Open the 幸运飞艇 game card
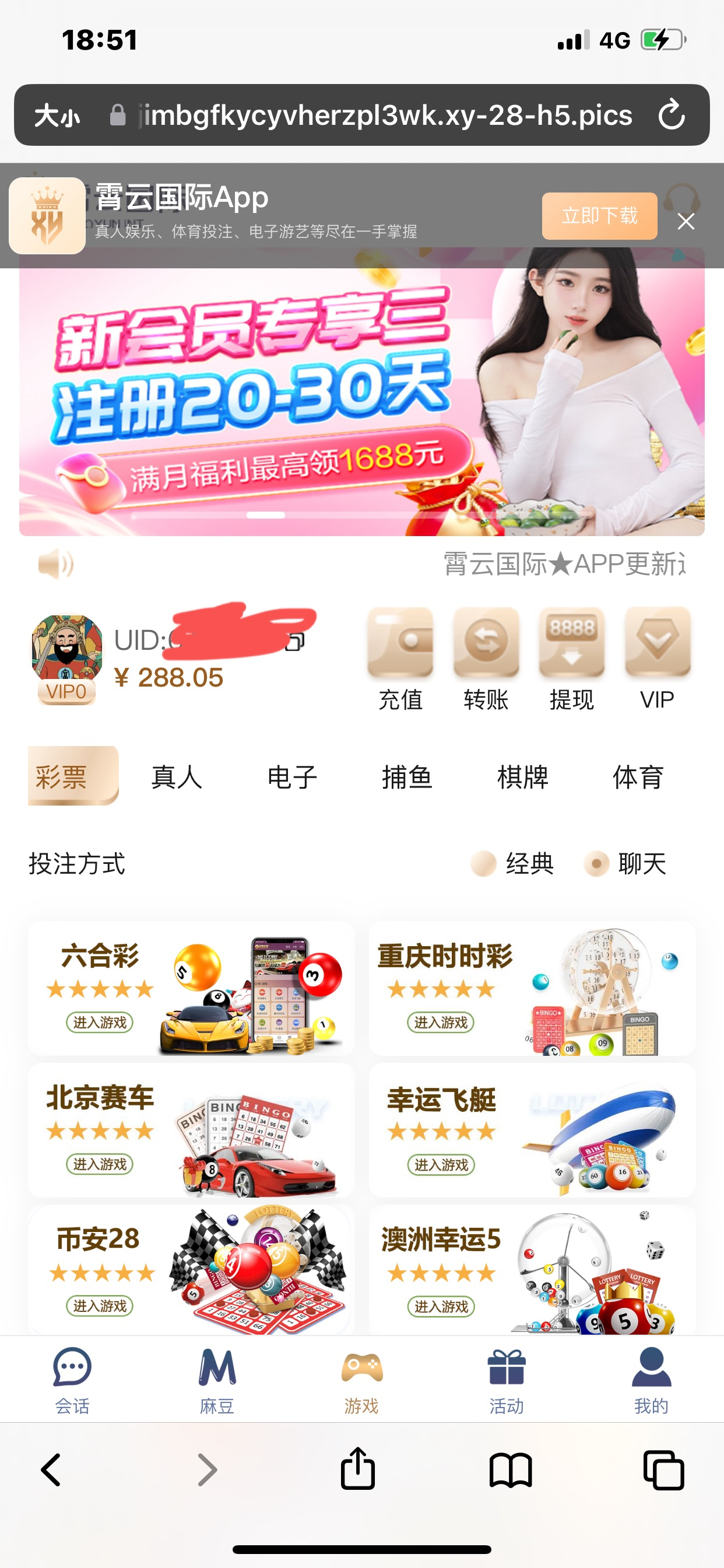Image resolution: width=724 pixels, height=1568 pixels. tap(531, 1130)
